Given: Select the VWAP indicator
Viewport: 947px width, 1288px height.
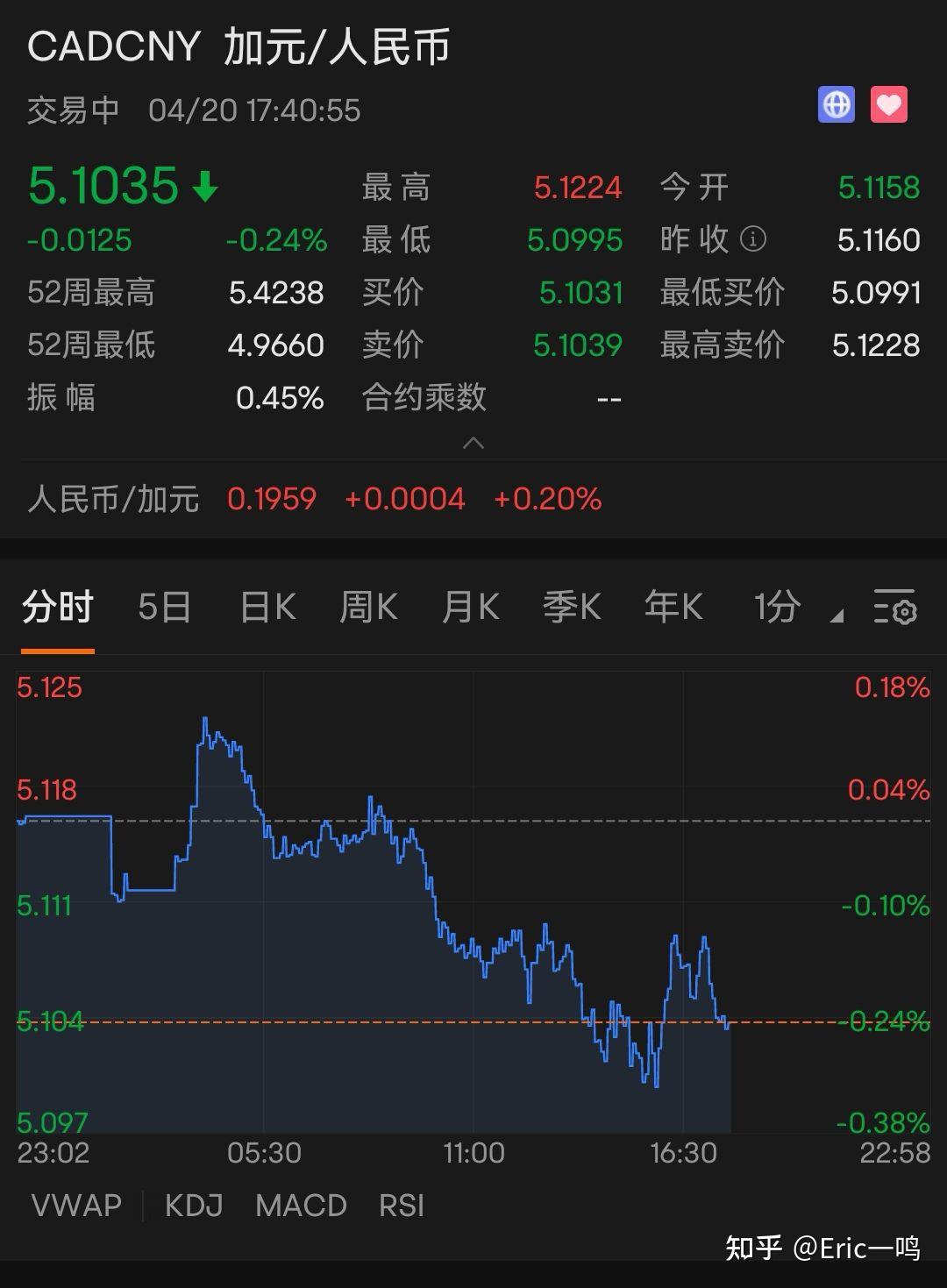Looking at the screenshot, I should [75, 1205].
